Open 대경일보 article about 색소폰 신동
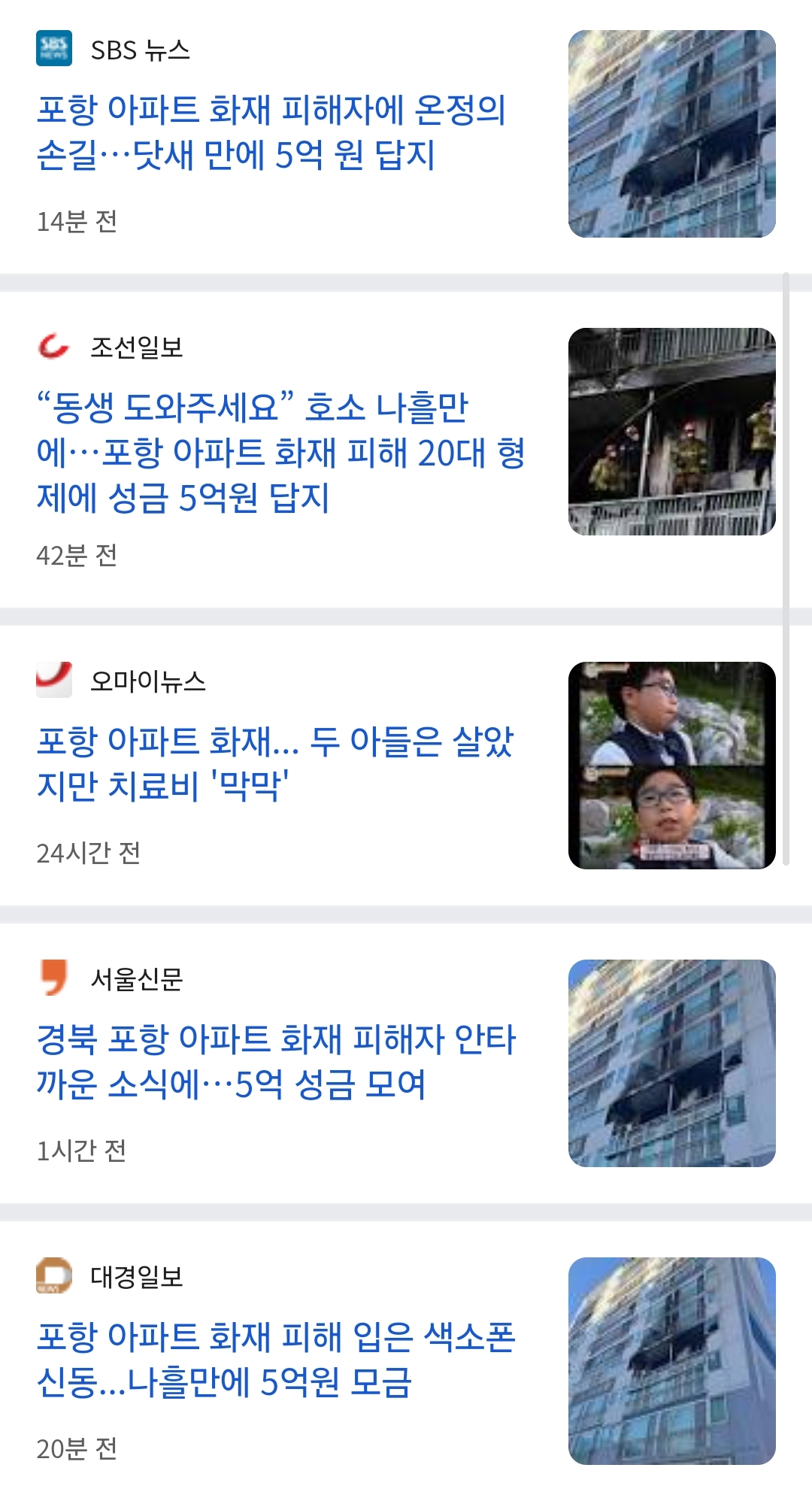This screenshot has width=812, height=1492. [x=276, y=1359]
